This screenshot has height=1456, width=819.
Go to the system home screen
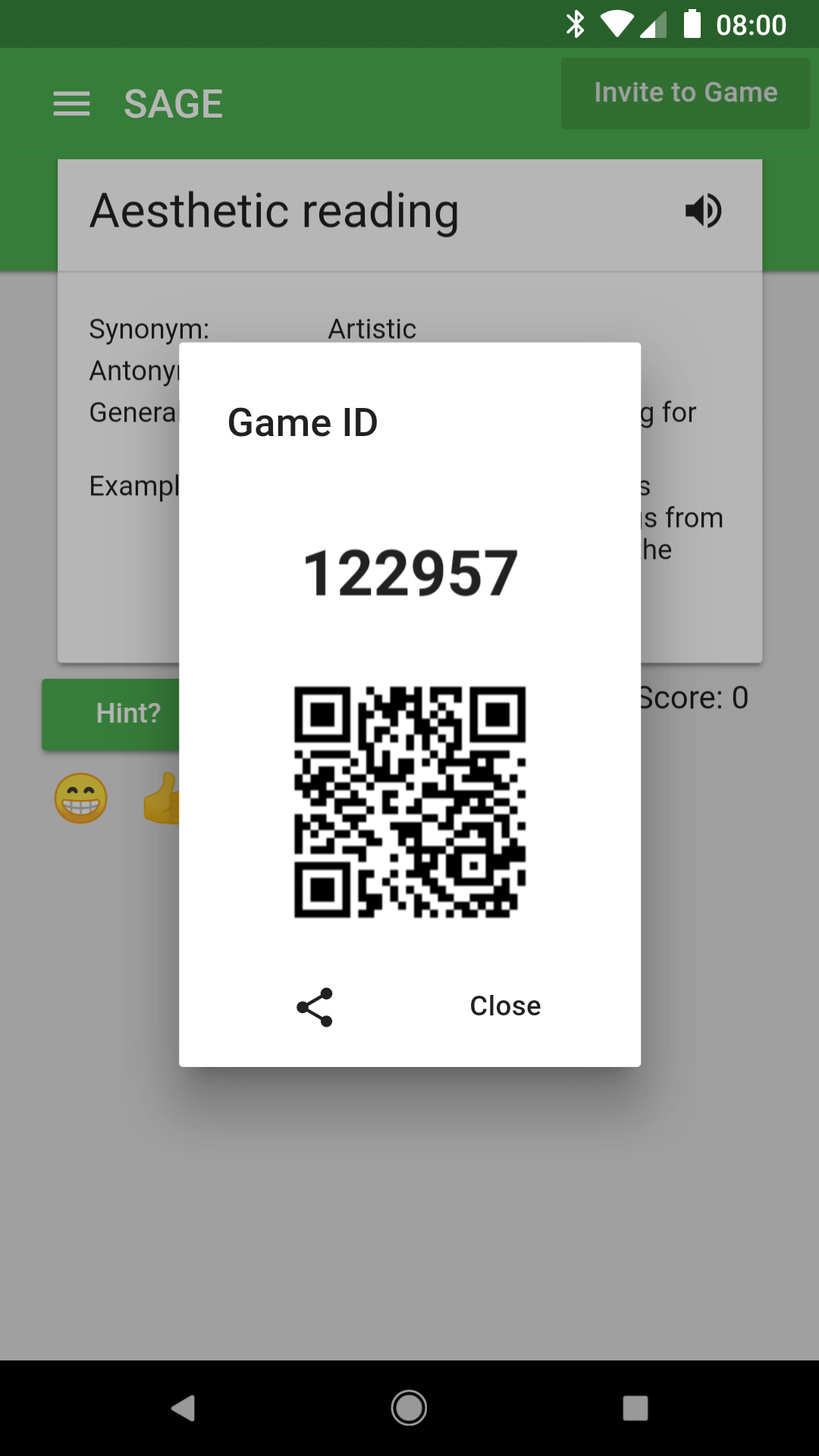409,1408
